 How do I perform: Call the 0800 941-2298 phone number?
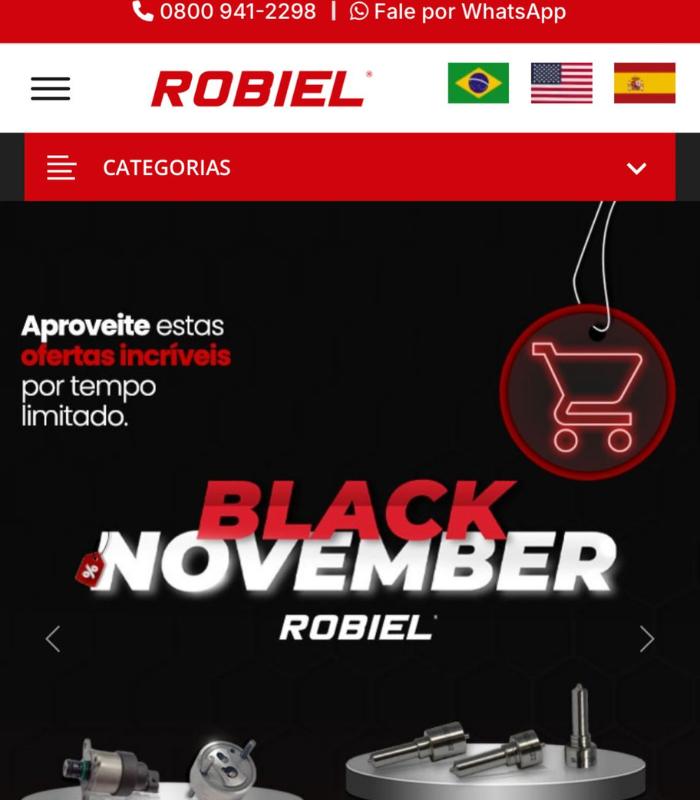225,12
